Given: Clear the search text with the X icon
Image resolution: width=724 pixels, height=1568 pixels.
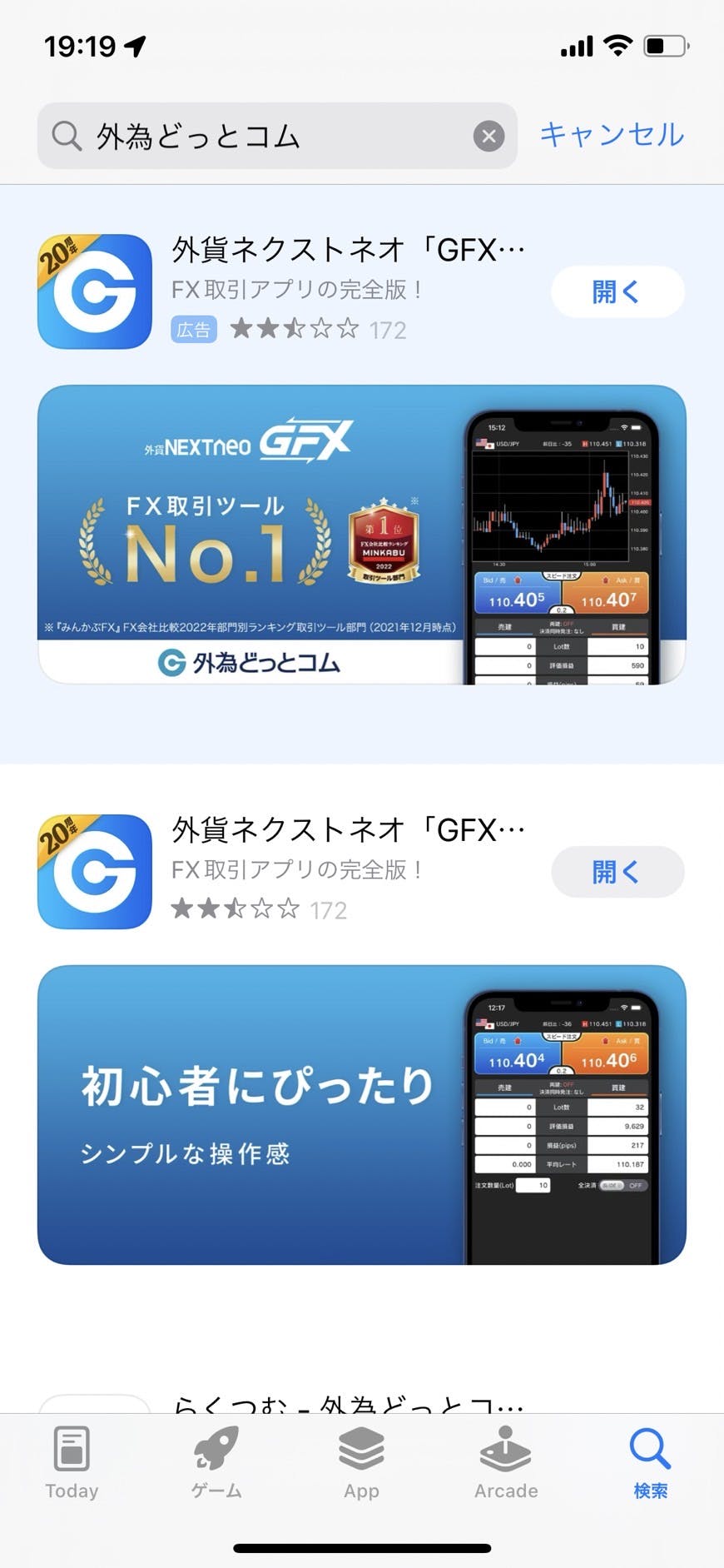Looking at the screenshot, I should (488, 136).
